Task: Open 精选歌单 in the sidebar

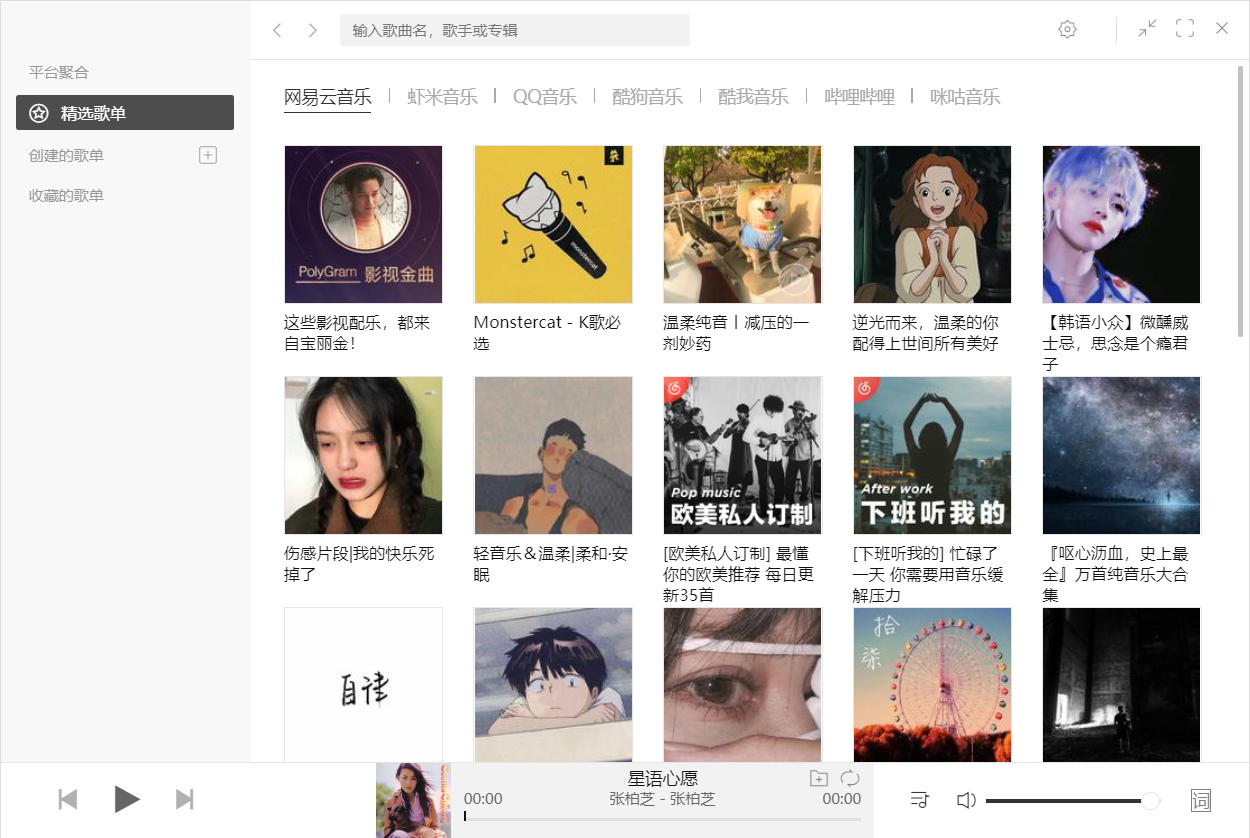Action: tap(125, 113)
